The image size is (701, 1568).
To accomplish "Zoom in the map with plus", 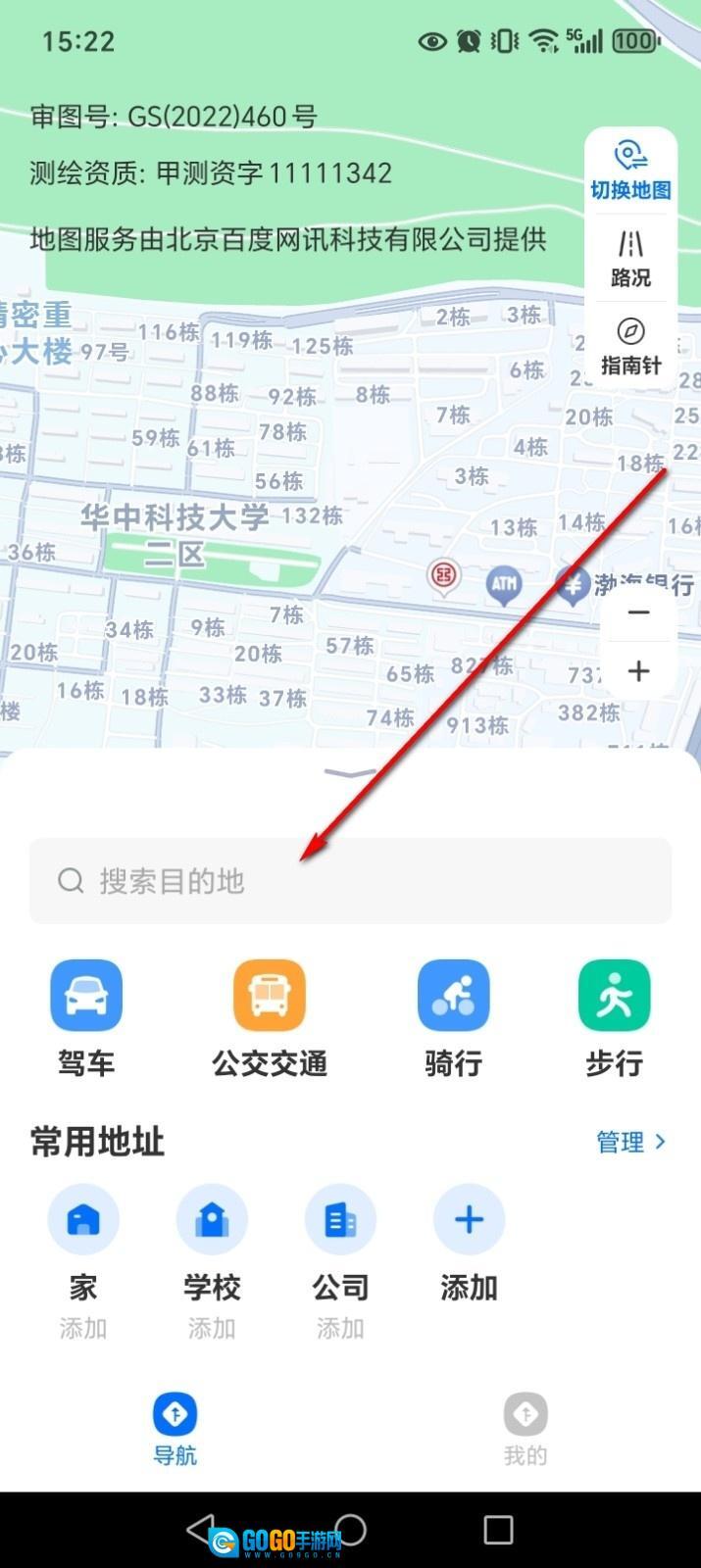I will click(638, 671).
